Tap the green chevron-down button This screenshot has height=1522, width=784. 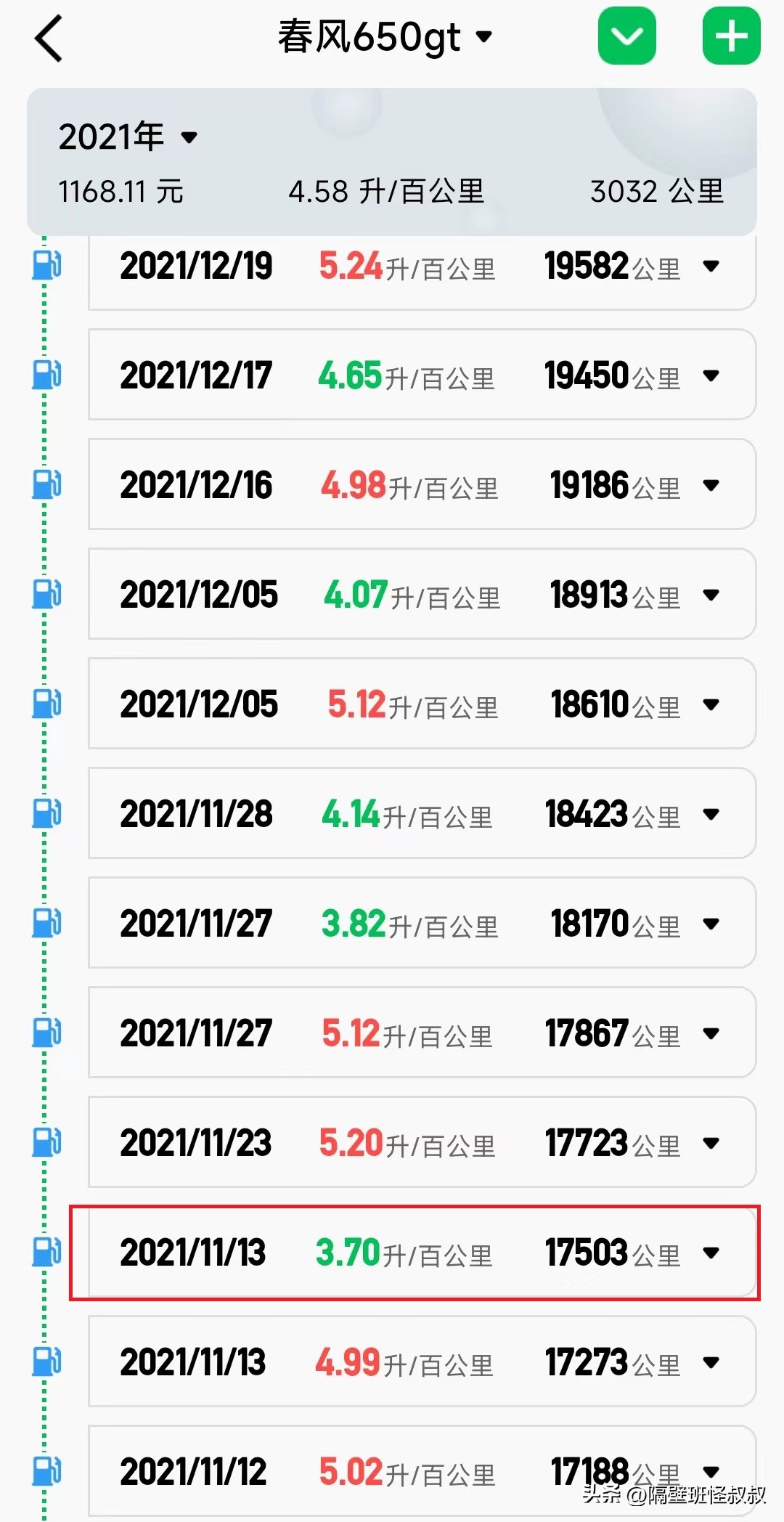coord(626,36)
